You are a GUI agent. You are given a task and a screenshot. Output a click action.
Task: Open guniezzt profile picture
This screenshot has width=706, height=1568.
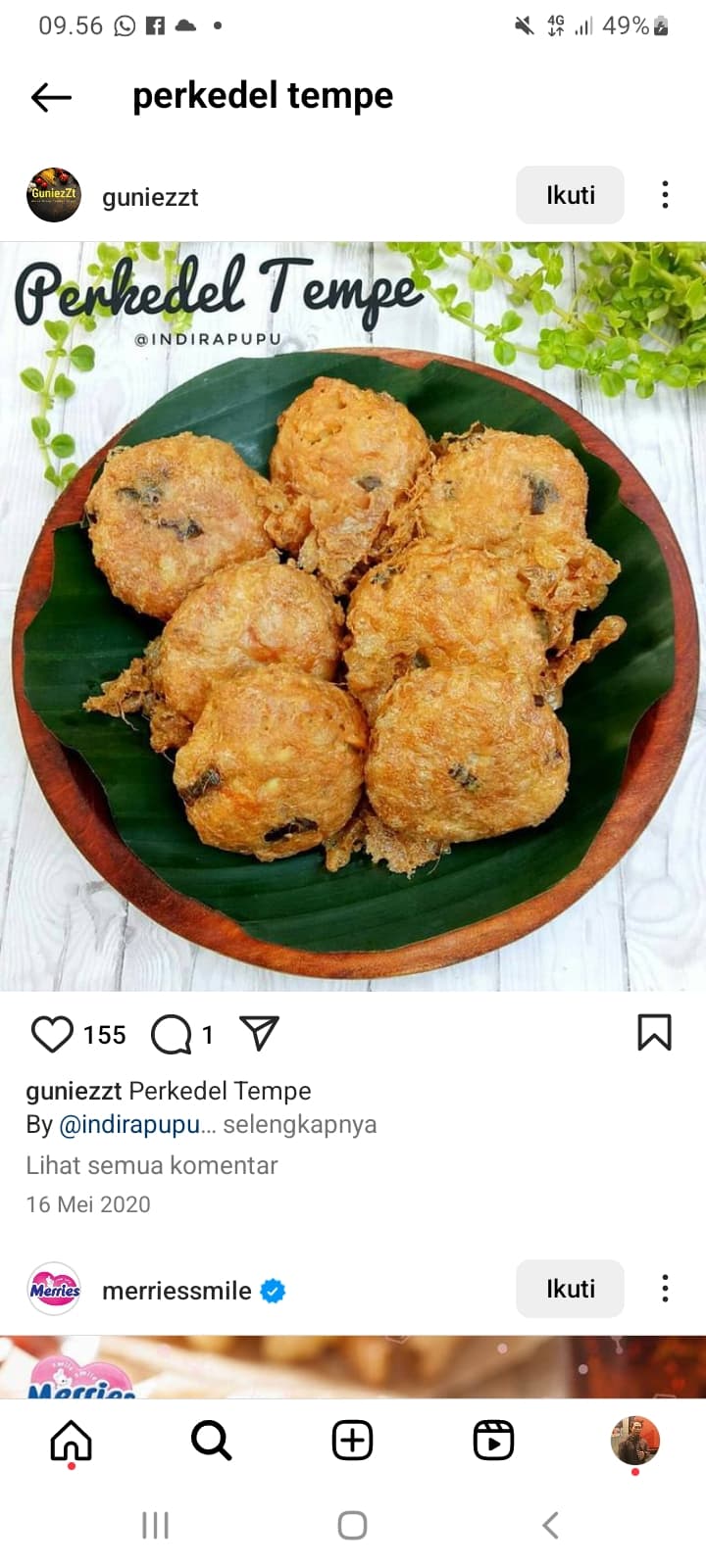pyautogui.click(x=54, y=195)
